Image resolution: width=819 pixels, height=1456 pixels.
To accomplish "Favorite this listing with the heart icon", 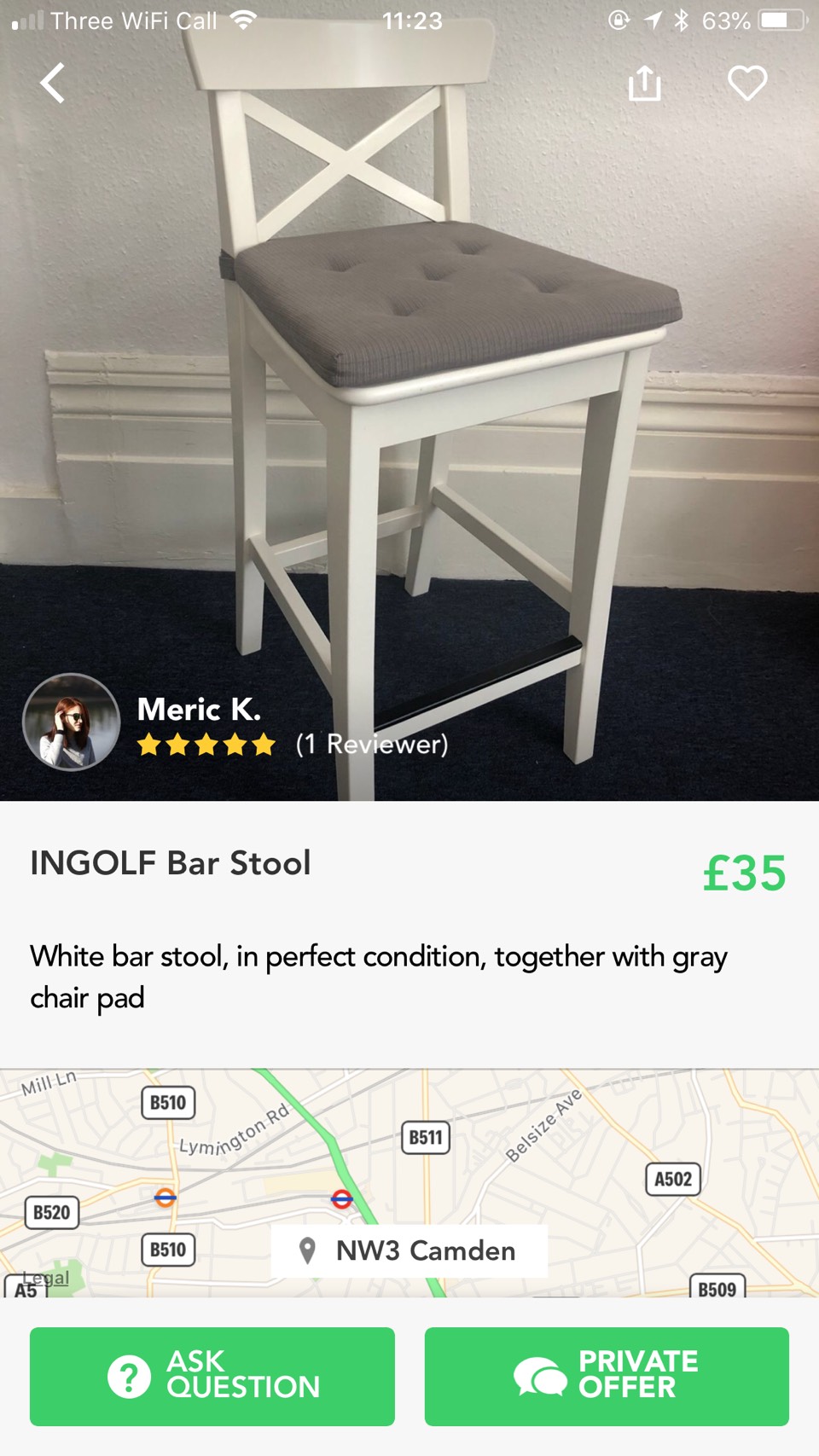I will (747, 84).
